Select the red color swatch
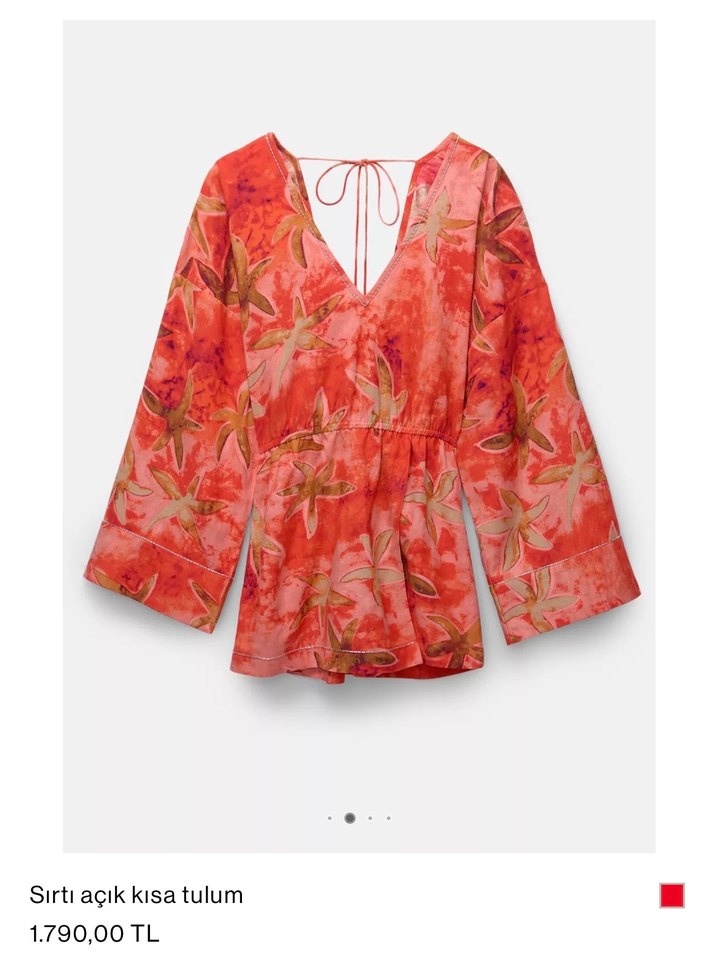 pyautogui.click(x=671, y=895)
